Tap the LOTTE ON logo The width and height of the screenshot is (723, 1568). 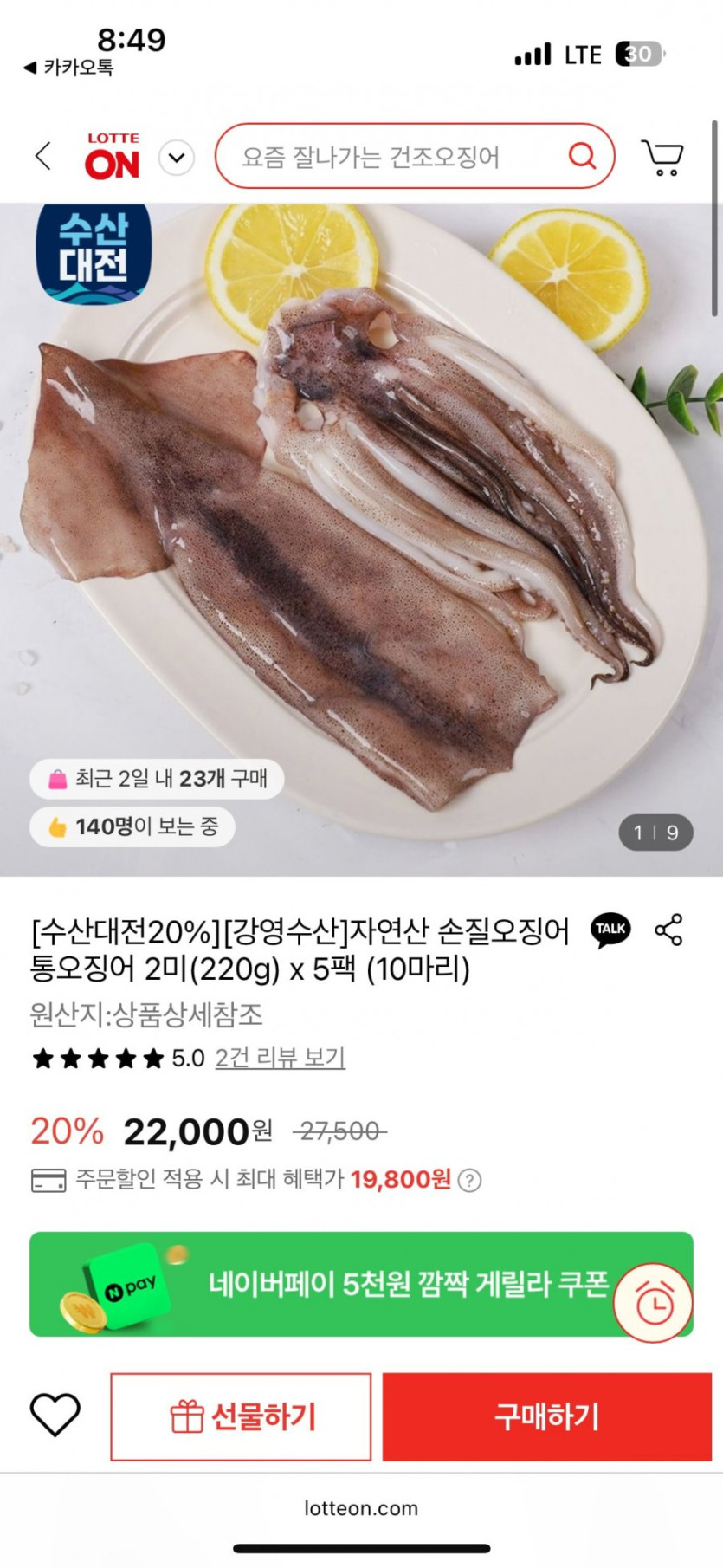point(114,156)
